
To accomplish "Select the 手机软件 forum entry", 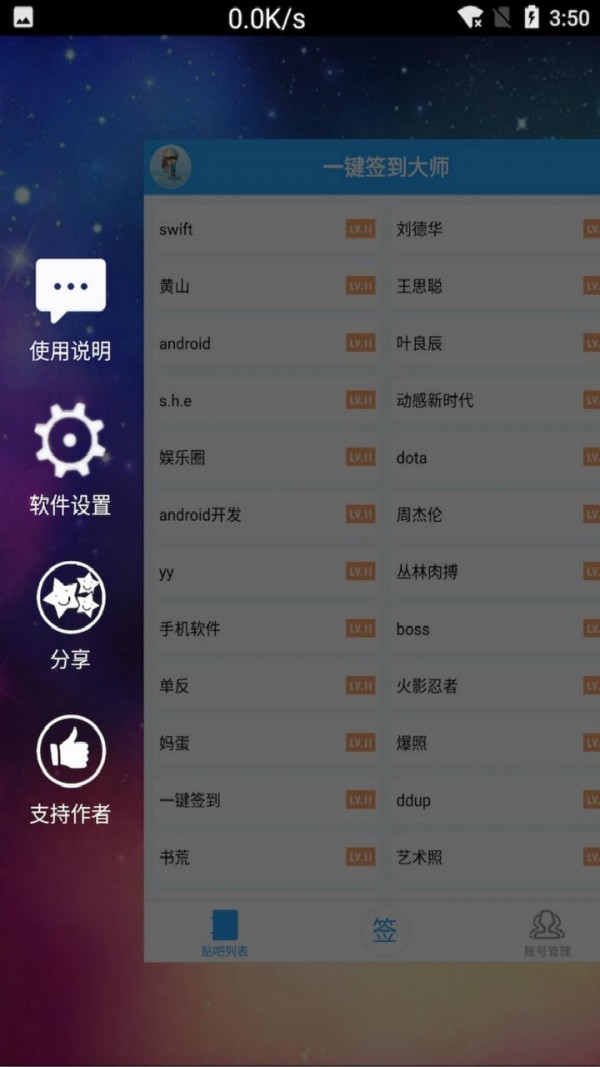I will click(x=262, y=629).
